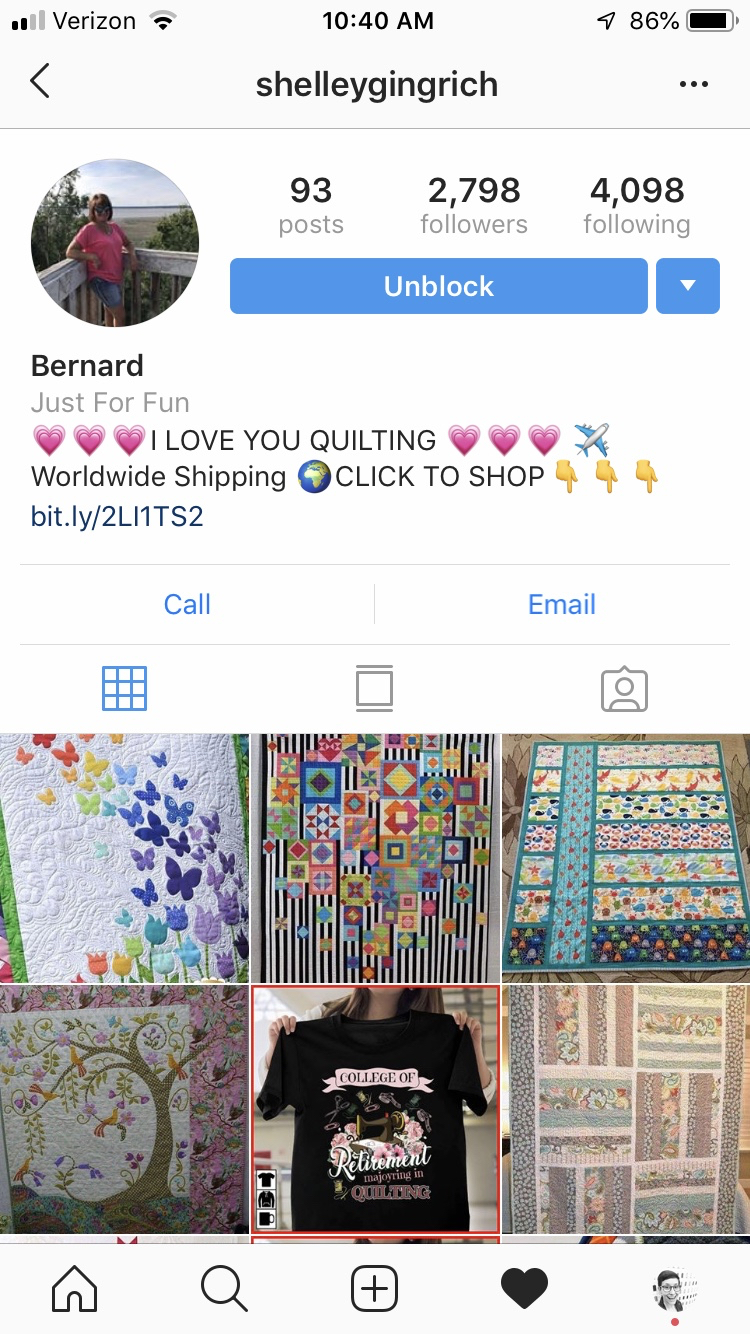Show tagged photos tab
The width and height of the screenshot is (750, 1334).
624,688
